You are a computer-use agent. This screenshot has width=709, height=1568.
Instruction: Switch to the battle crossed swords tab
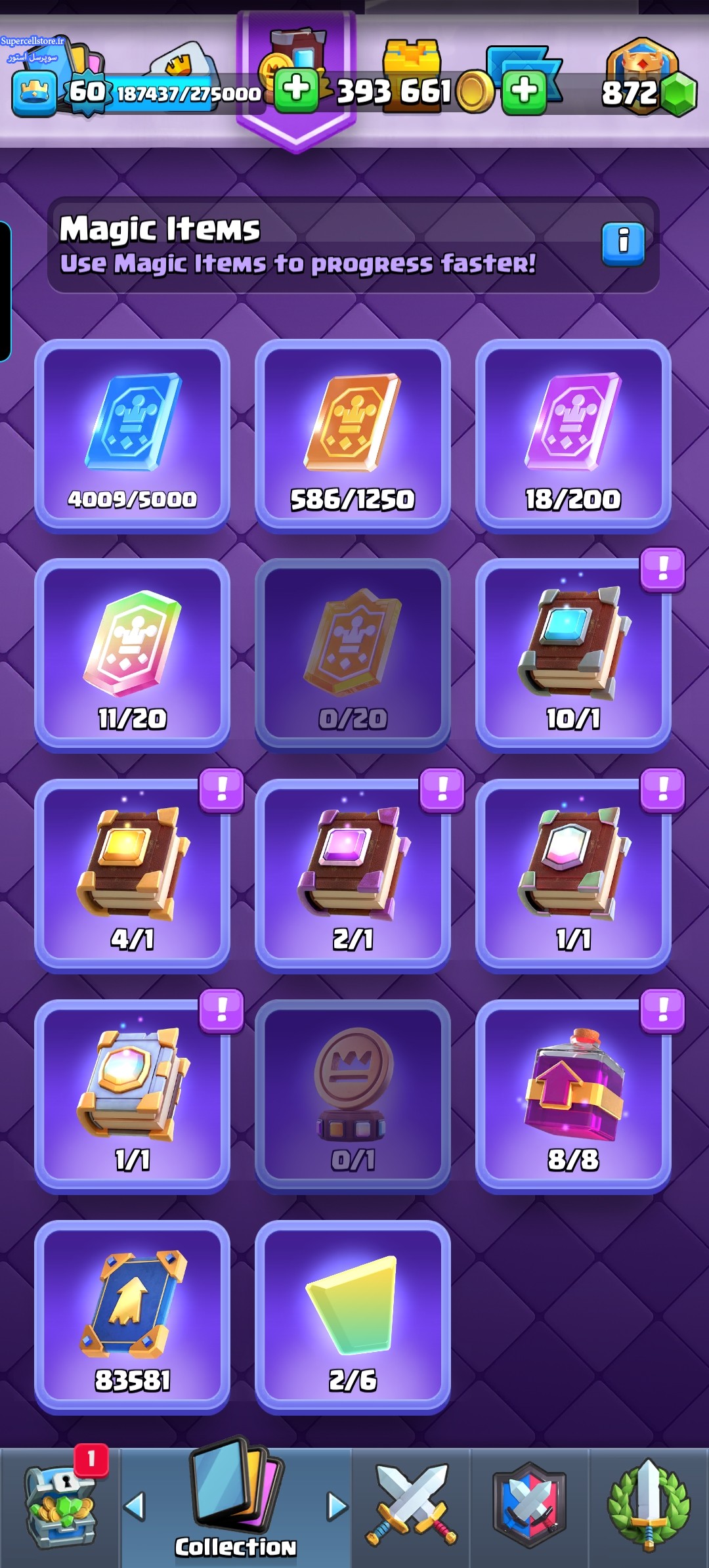(x=412, y=1508)
